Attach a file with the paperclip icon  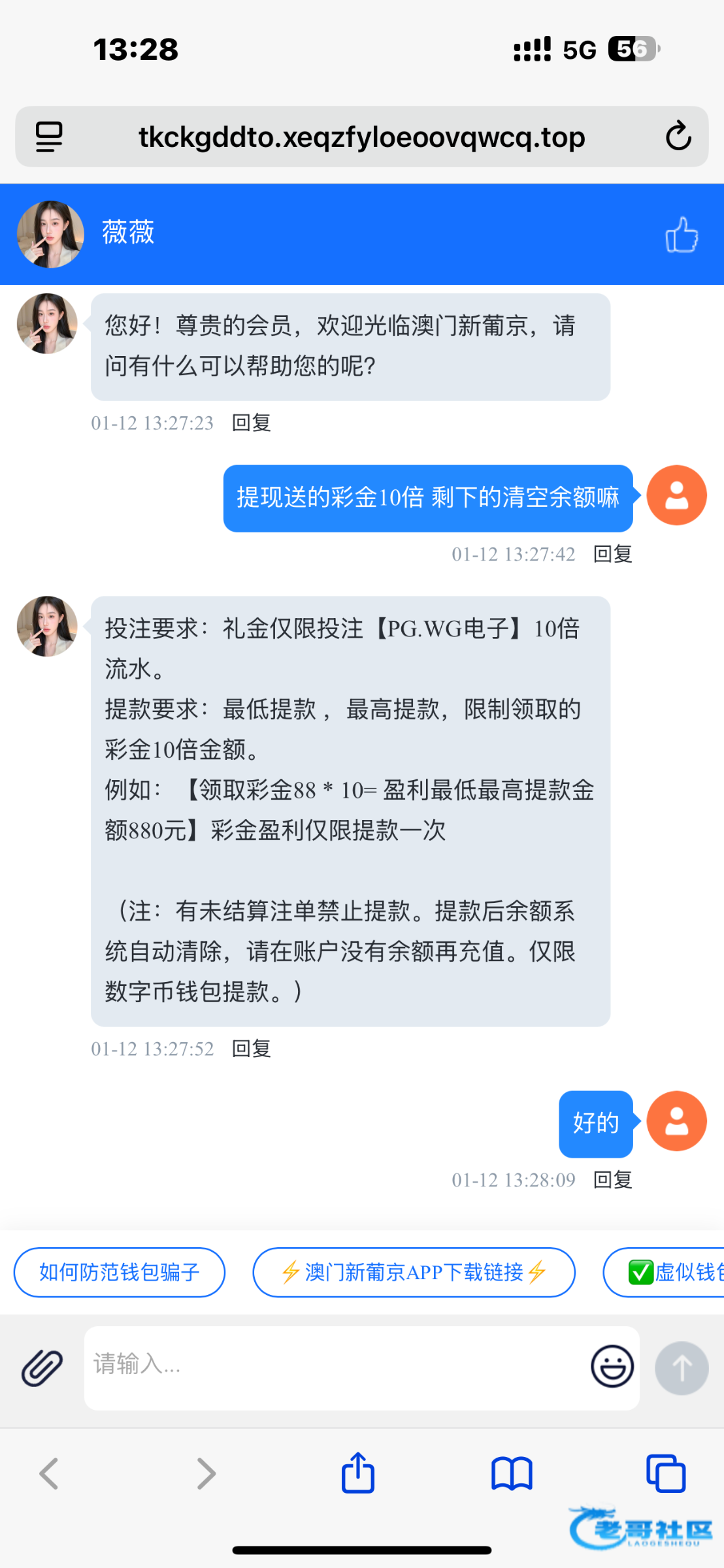pyautogui.click(x=42, y=1367)
